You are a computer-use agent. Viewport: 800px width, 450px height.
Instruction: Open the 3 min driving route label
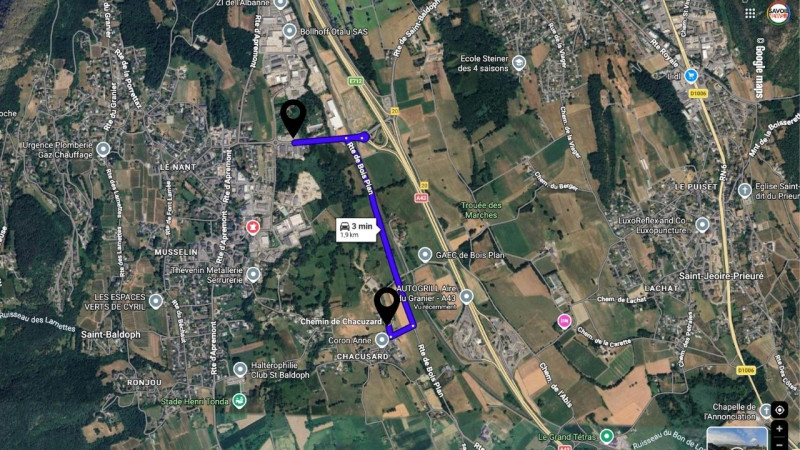point(356,229)
